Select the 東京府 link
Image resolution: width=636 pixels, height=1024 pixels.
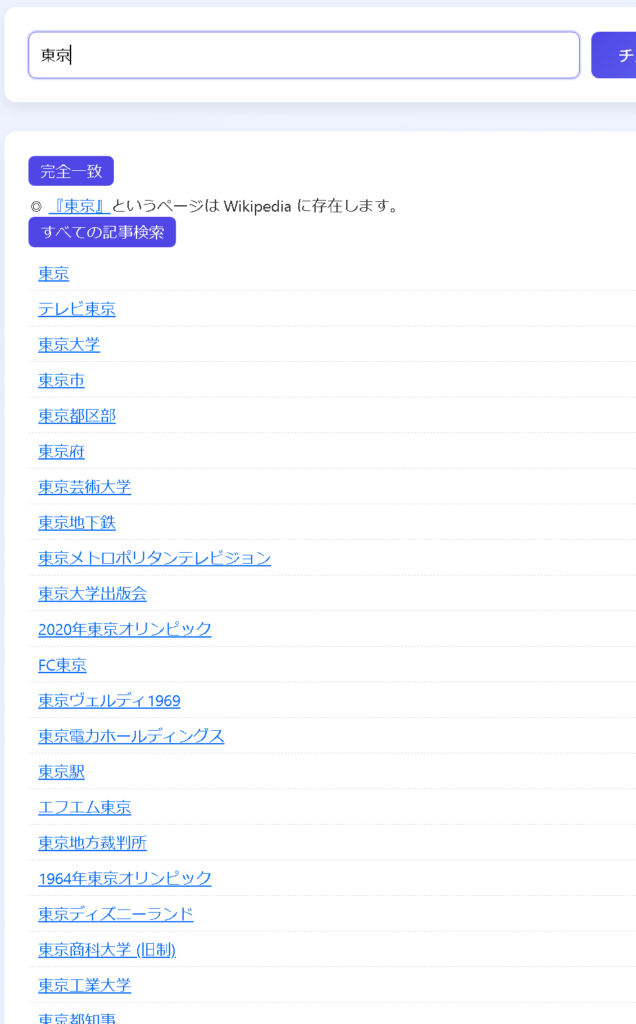tap(61, 451)
